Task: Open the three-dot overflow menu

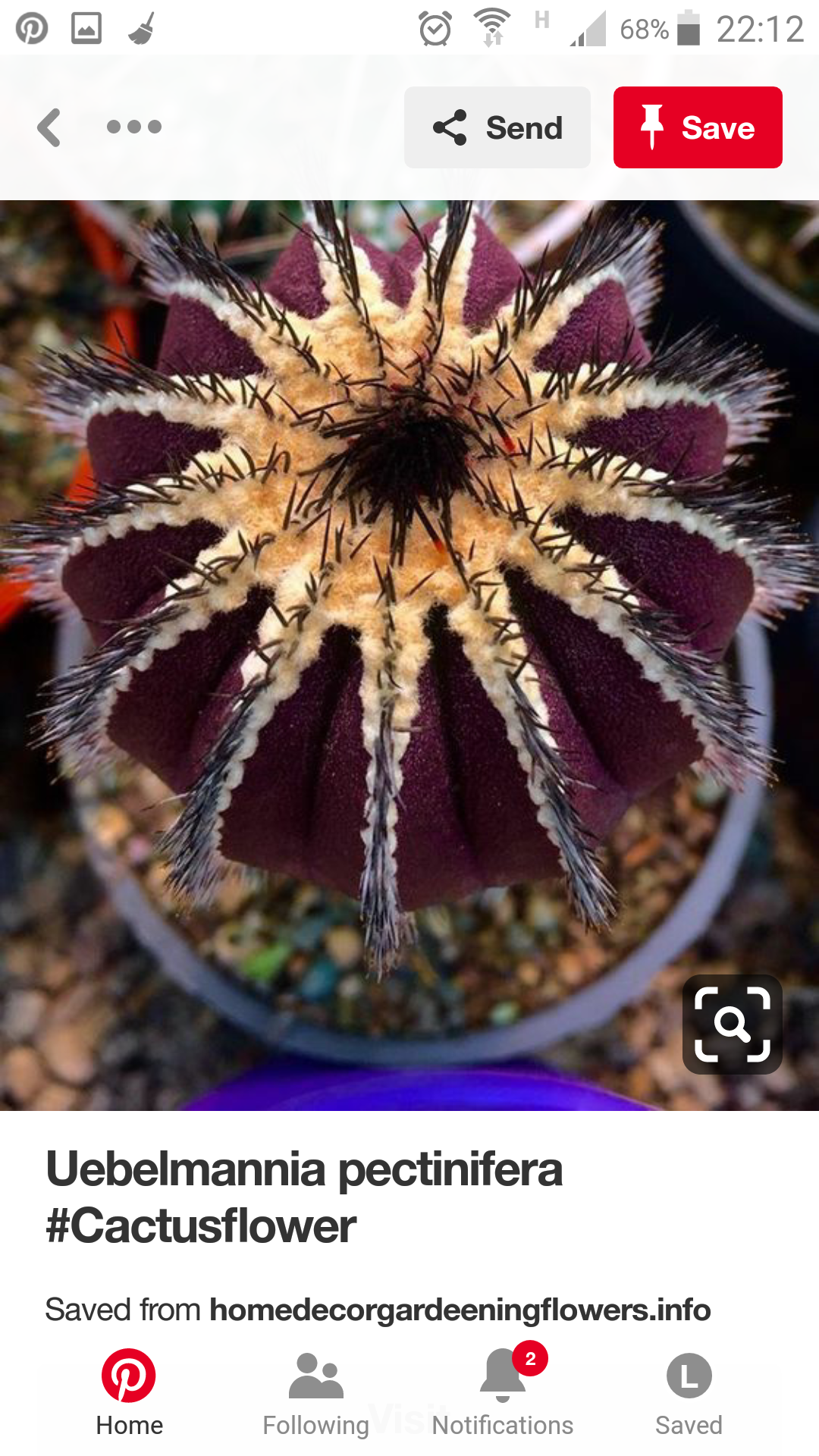Action: (134, 127)
